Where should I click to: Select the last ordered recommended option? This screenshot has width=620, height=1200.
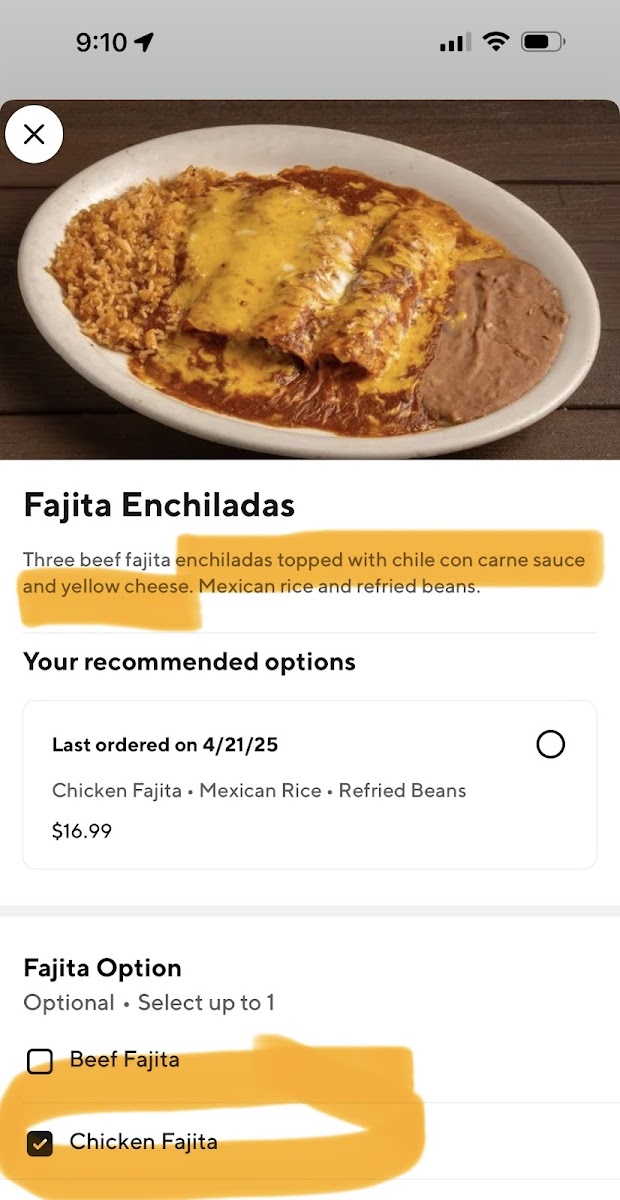pyautogui.click(x=550, y=744)
